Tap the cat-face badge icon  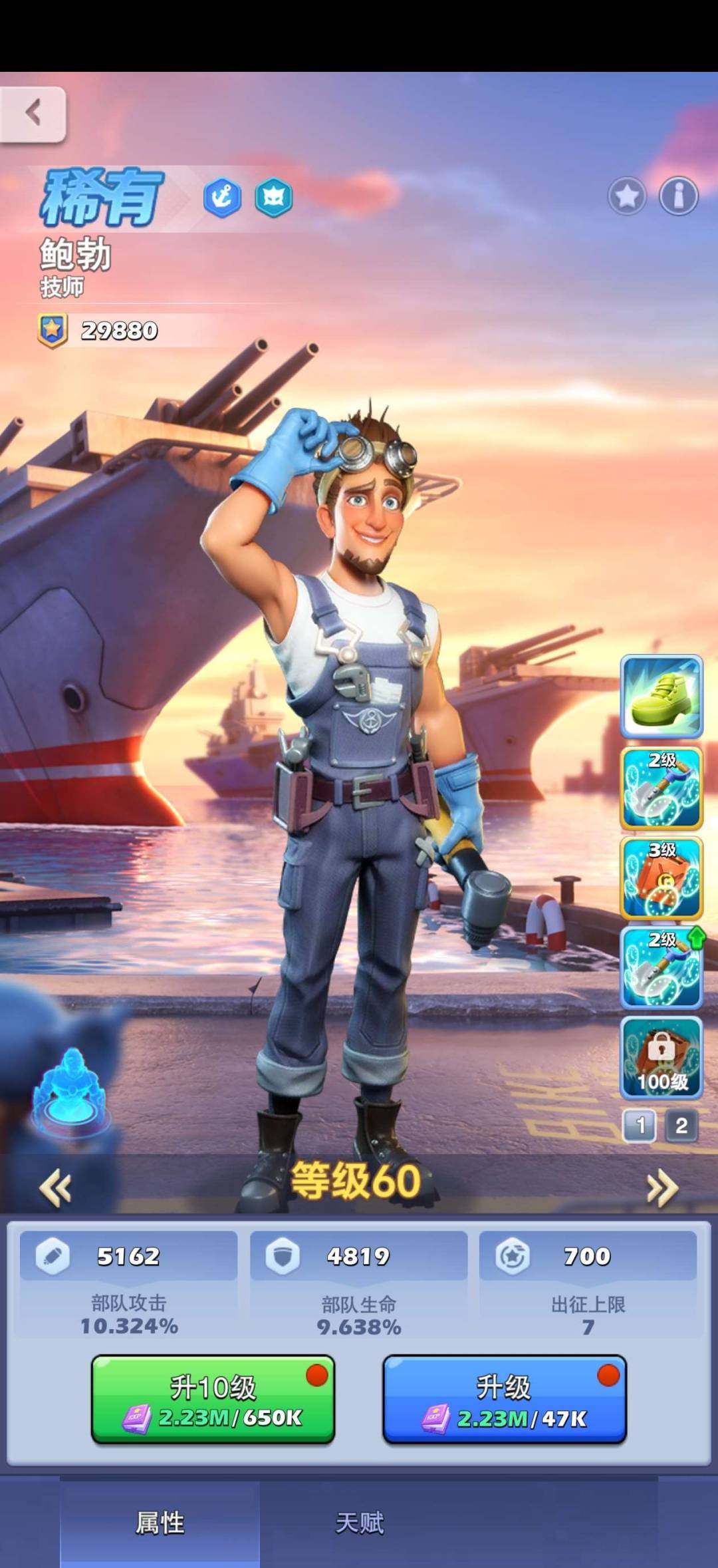click(273, 197)
